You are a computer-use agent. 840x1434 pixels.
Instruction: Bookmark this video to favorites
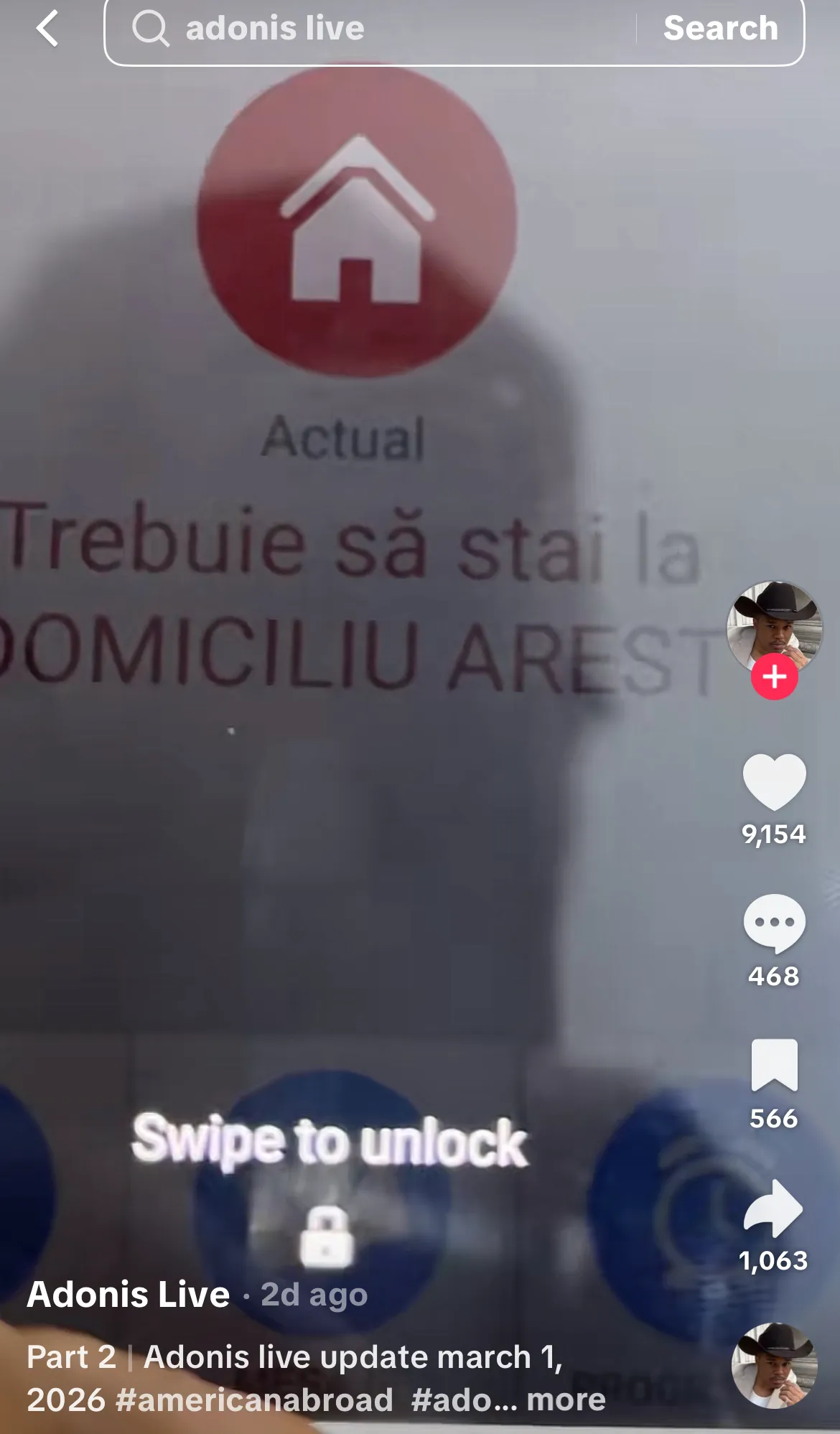click(774, 1066)
